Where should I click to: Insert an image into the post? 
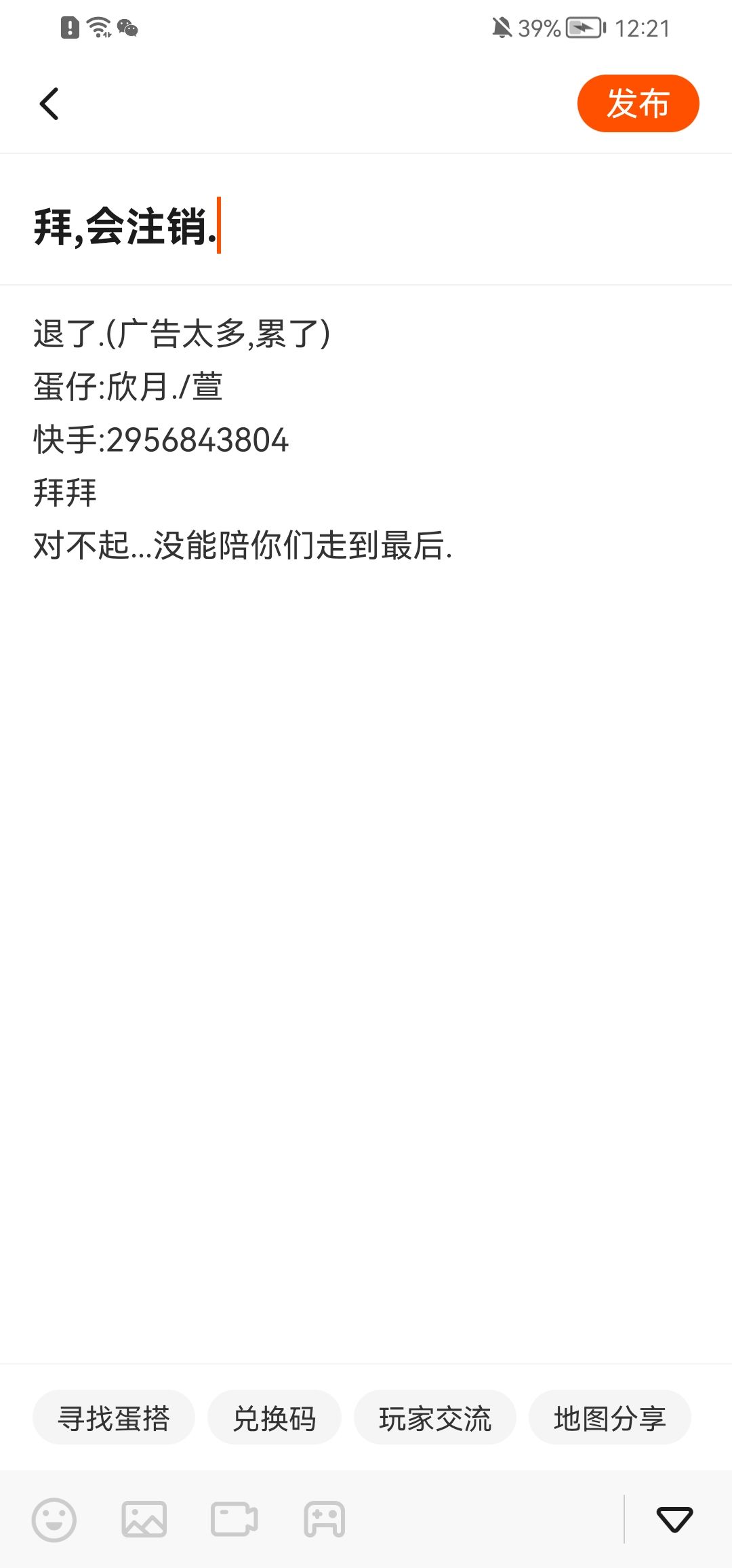click(x=144, y=1519)
